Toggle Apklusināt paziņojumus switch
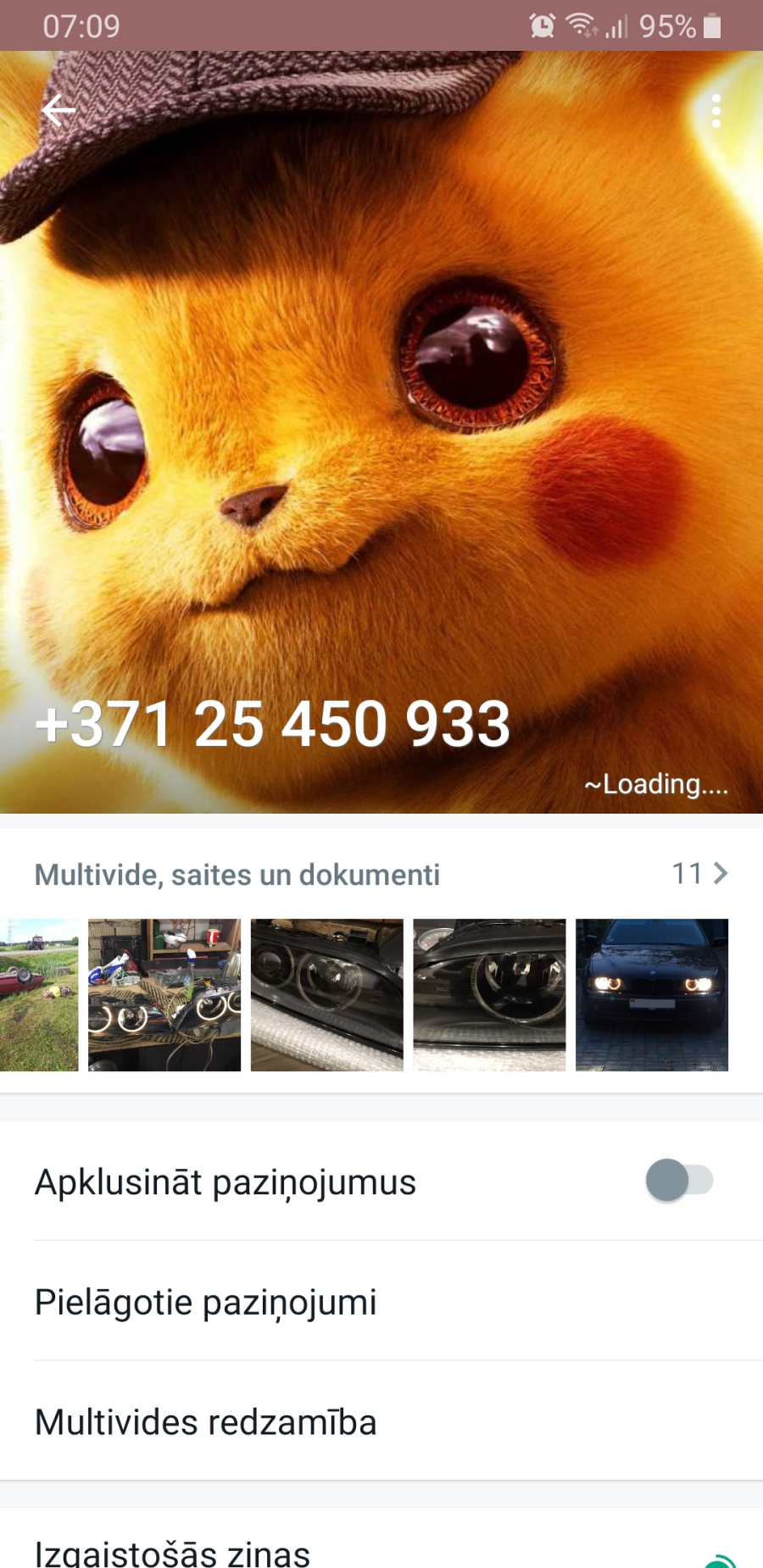The width and height of the screenshot is (763, 1568). point(680,1180)
